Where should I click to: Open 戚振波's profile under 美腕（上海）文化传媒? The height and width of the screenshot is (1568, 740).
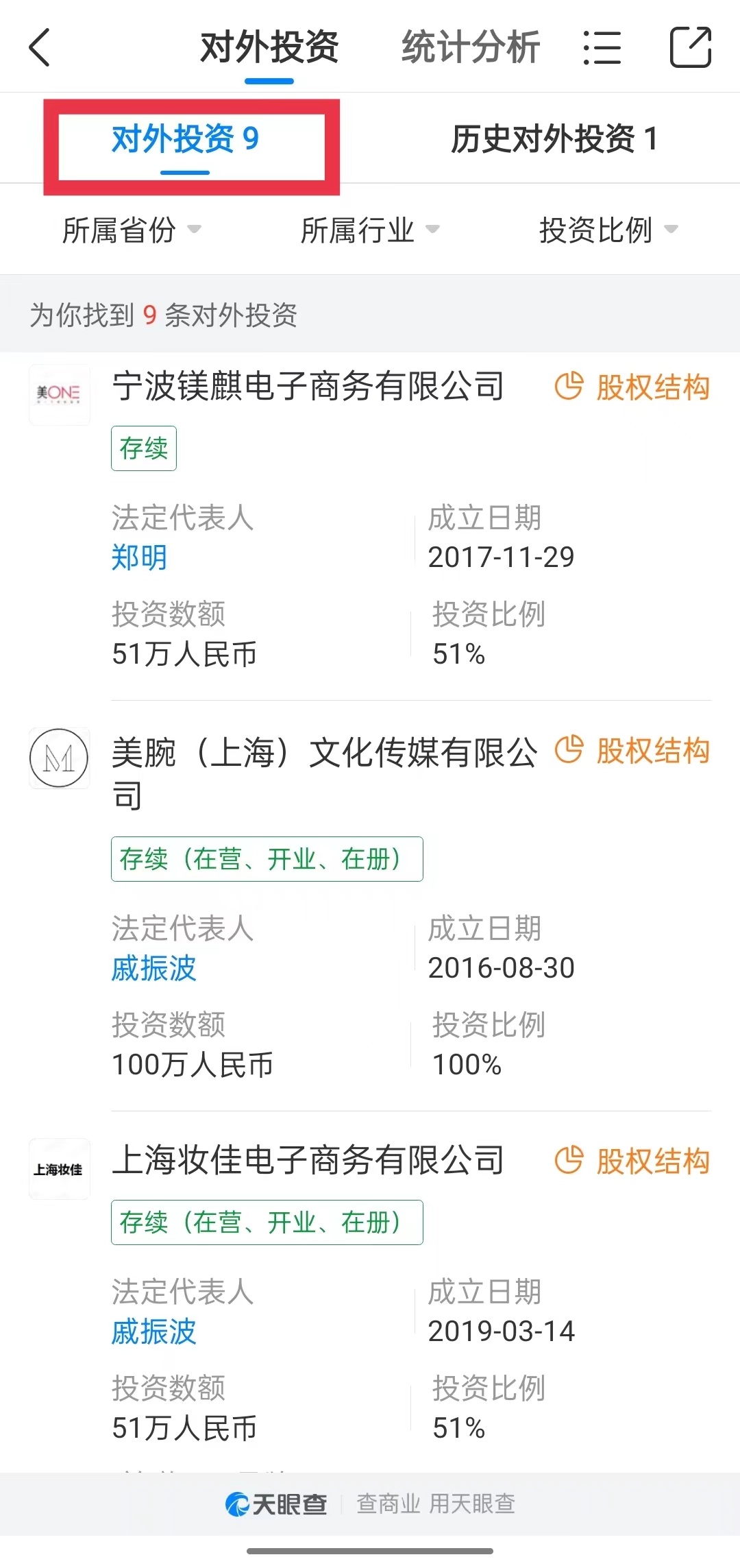pyautogui.click(x=153, y=968)
